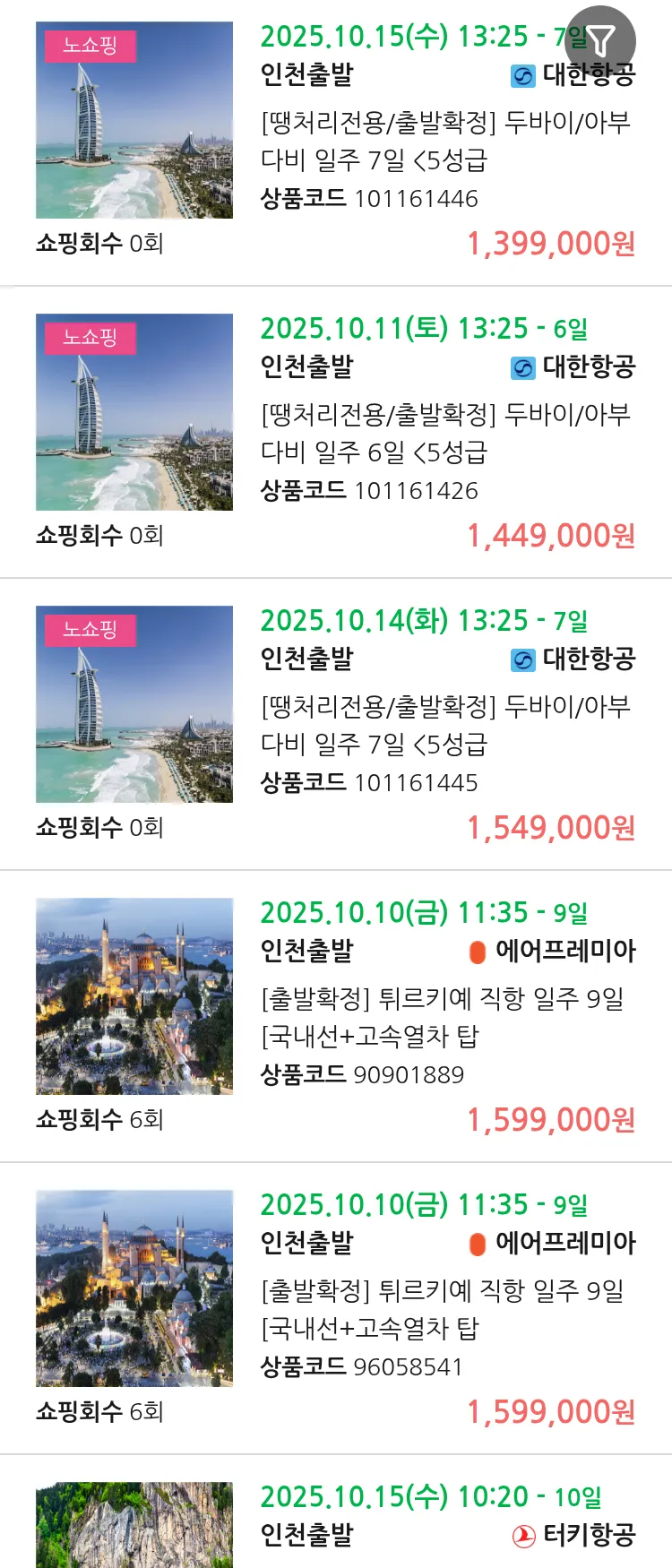
Task: View Dubai package departing 2025.10.14
Action: click(445, 725)
